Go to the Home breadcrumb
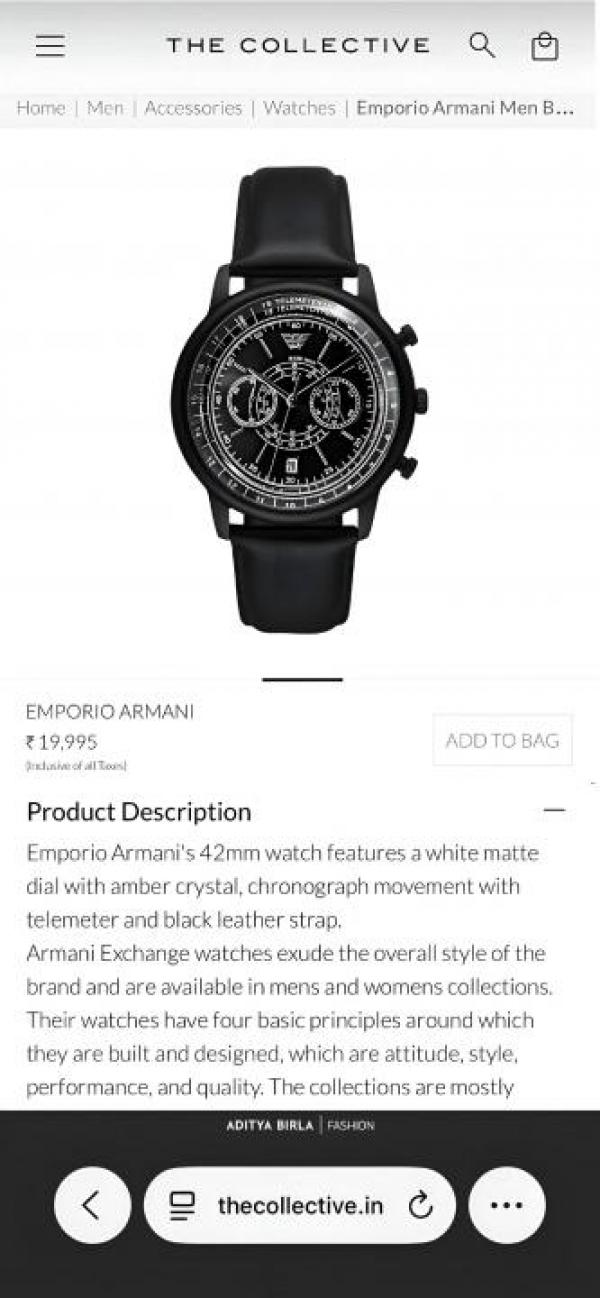This screenshot has height=1298, width=600. [41, 107]
